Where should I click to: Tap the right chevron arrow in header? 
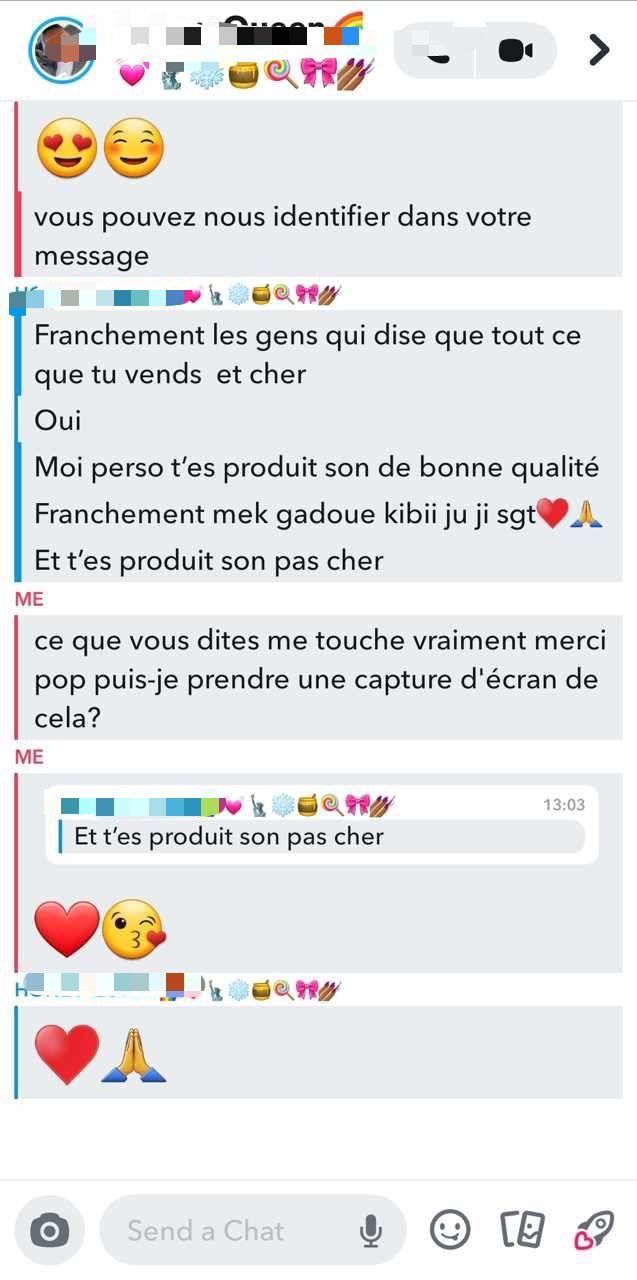tap(598, 50)
